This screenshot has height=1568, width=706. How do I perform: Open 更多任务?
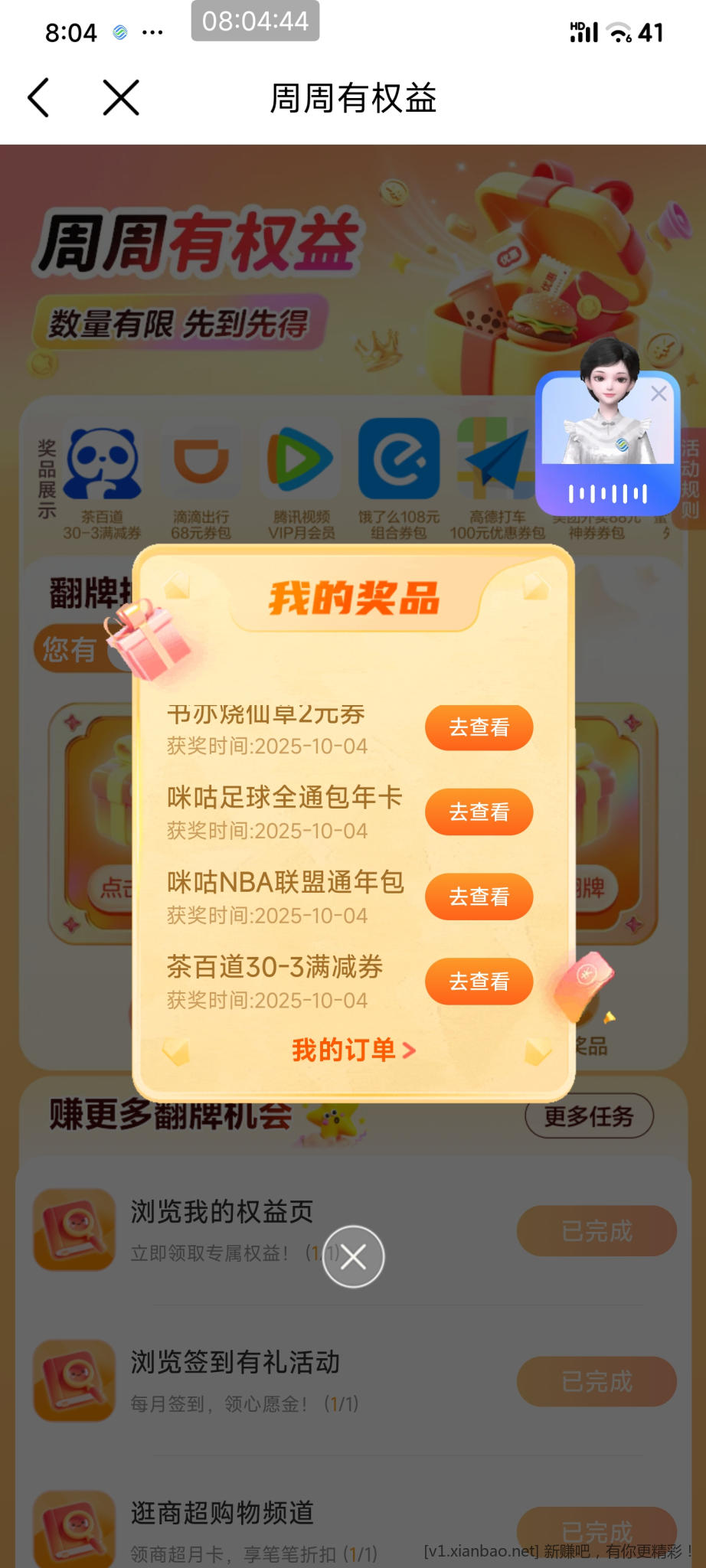click(x=588, y=1116)
